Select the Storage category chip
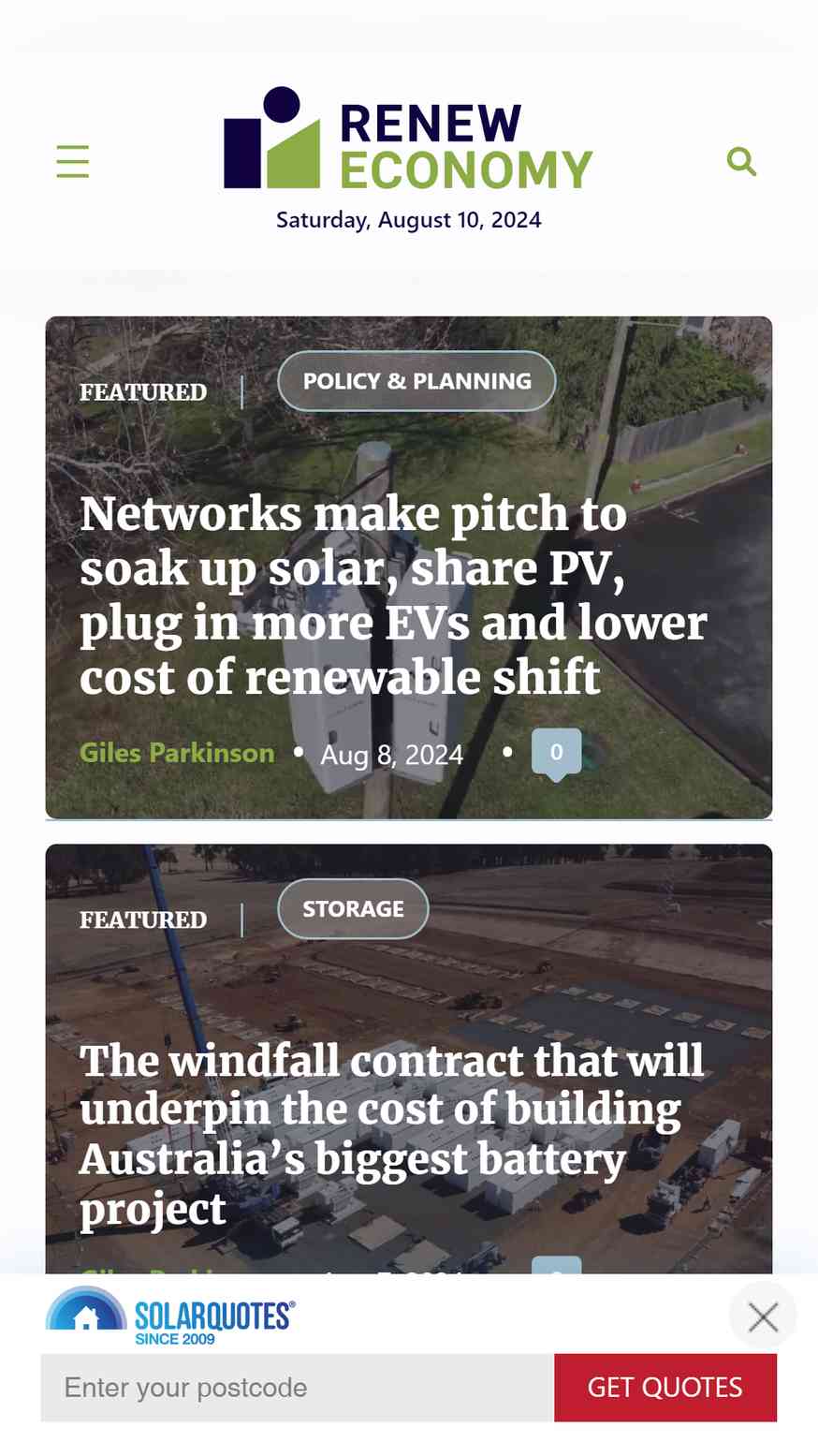 click(x=353, y=909)
